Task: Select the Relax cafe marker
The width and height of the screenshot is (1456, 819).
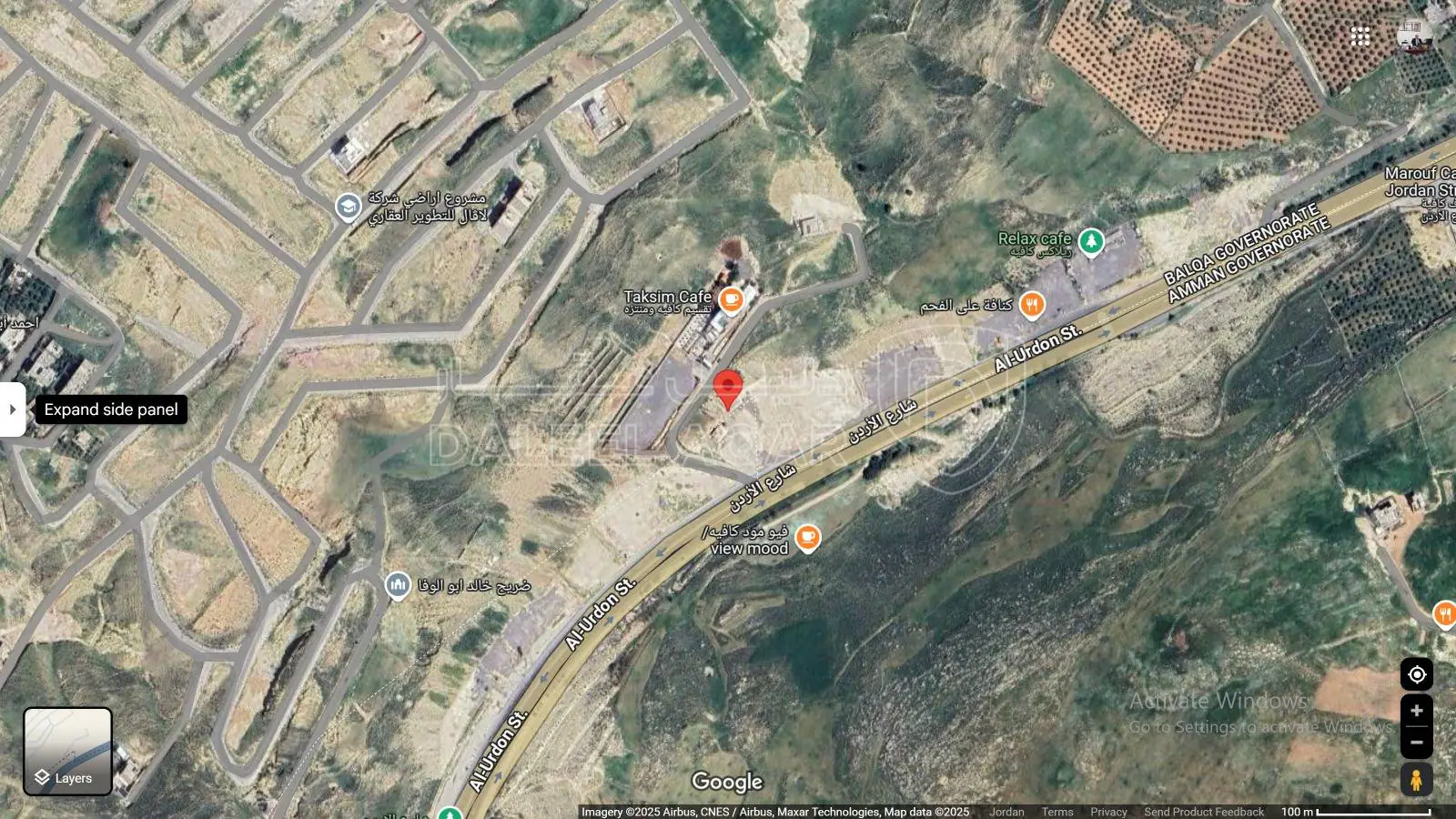Action: pyautogui.click(x=1090, y=242)
